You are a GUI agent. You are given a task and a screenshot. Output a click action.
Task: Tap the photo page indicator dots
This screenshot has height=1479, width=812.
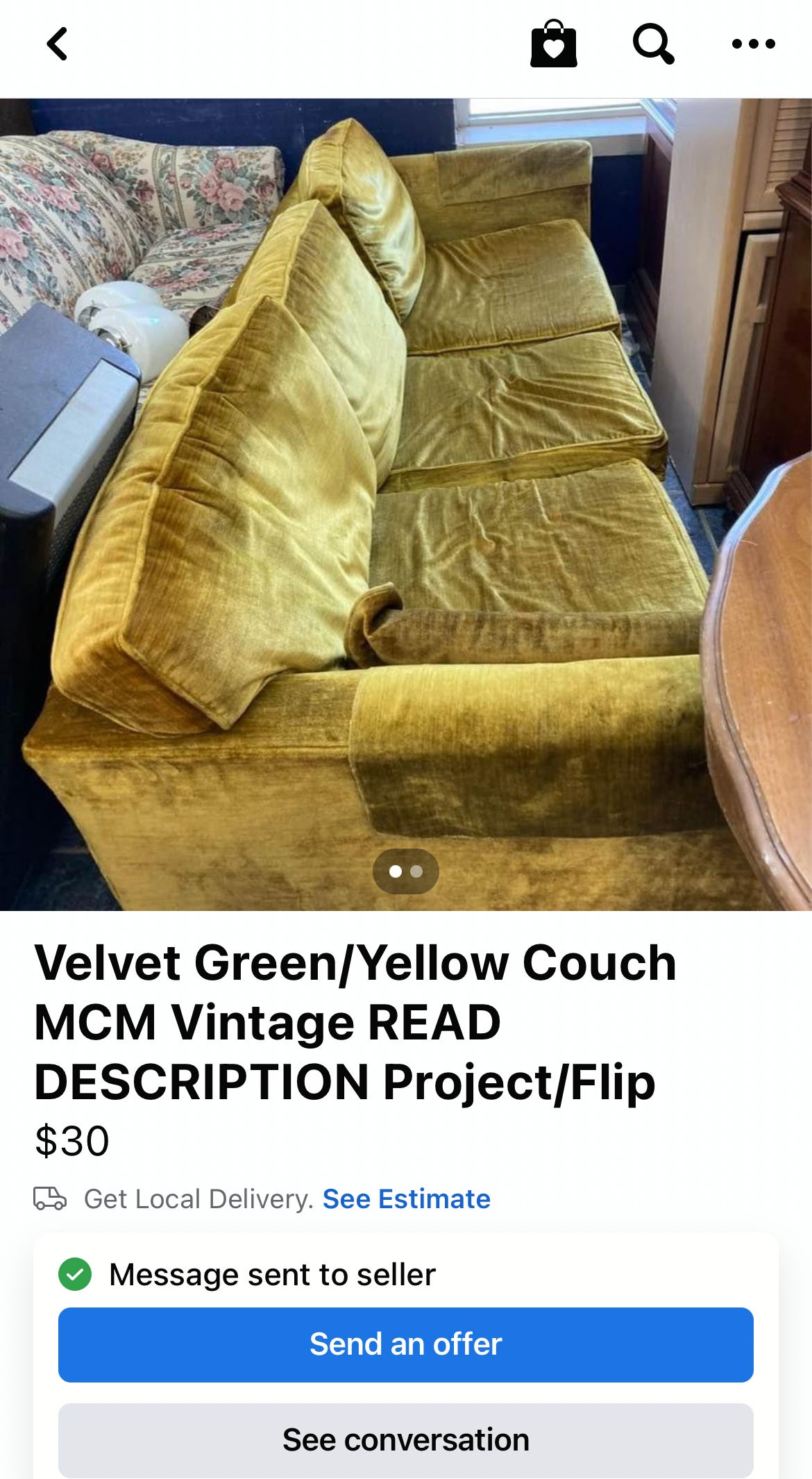[x=406, y=871]
